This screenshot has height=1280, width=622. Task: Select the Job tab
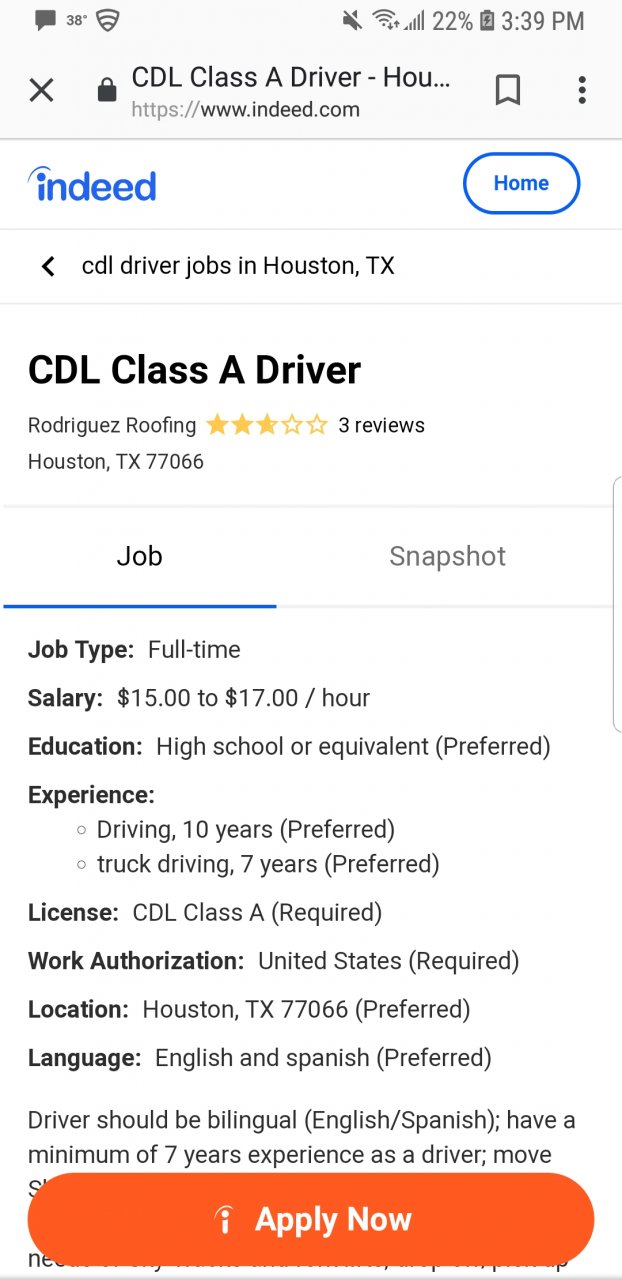[x=139, y=556]
